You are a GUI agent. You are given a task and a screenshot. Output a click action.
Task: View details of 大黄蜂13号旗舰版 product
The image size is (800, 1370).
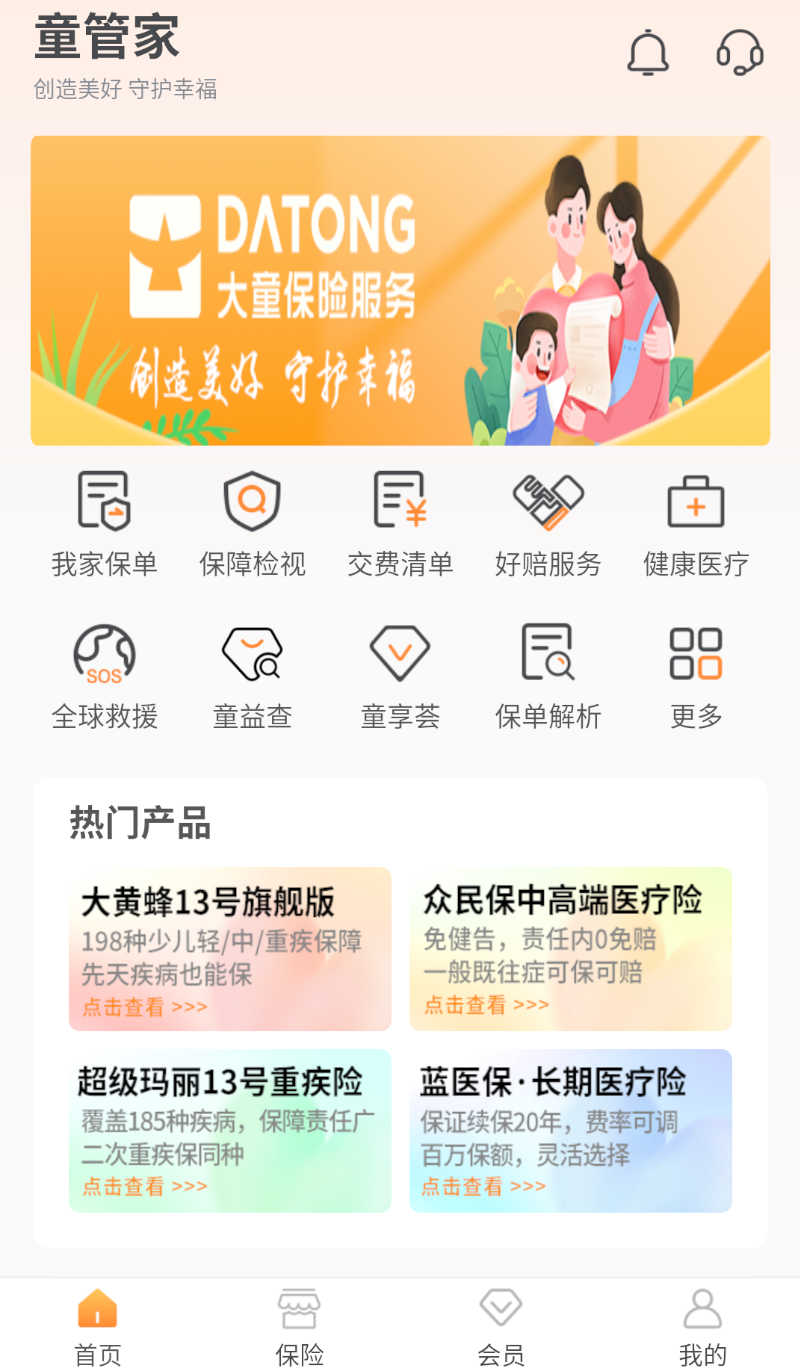point(229,948)
